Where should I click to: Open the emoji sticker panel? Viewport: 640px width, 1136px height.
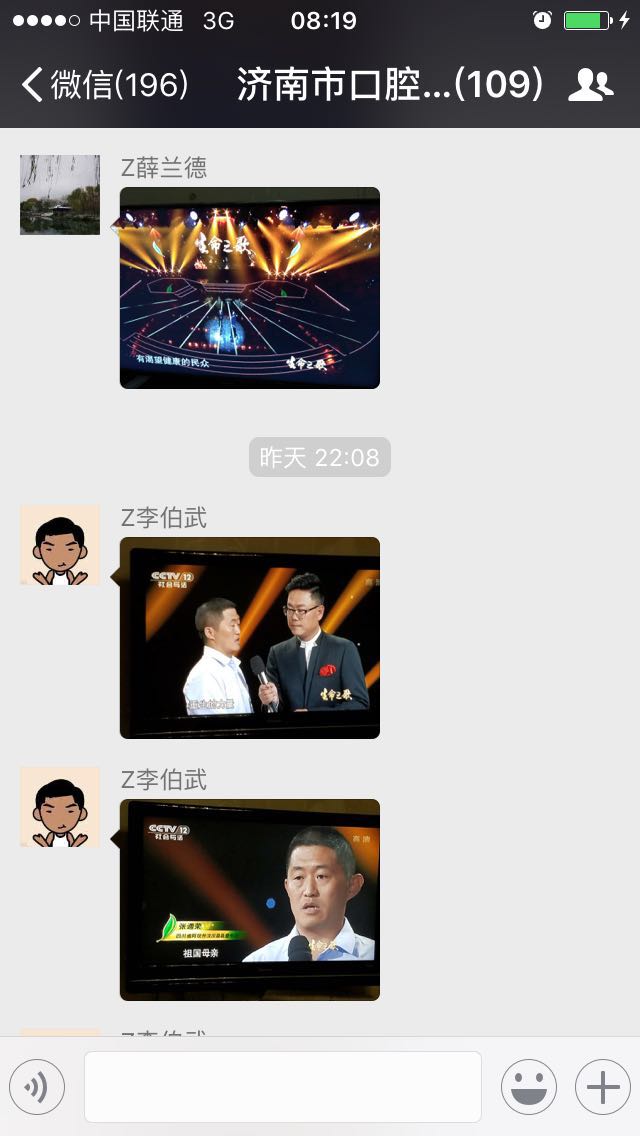[528, 1087]
